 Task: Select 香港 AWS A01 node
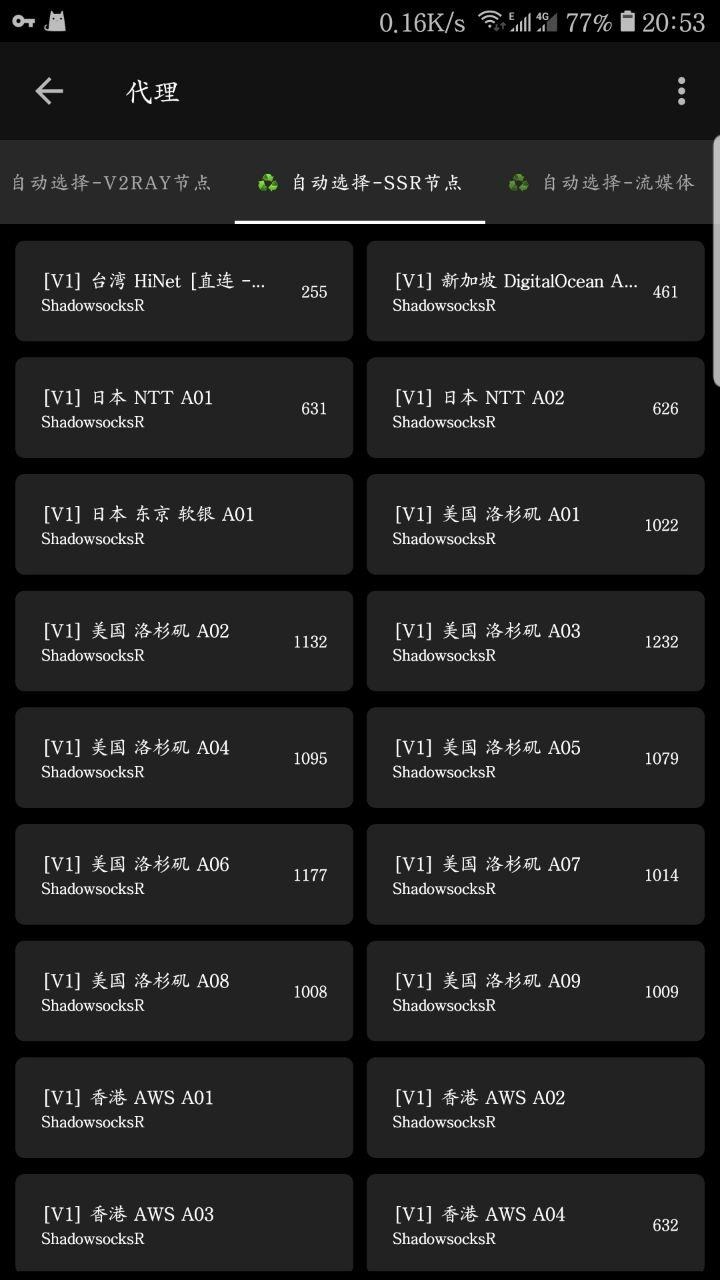[184, 1108]
